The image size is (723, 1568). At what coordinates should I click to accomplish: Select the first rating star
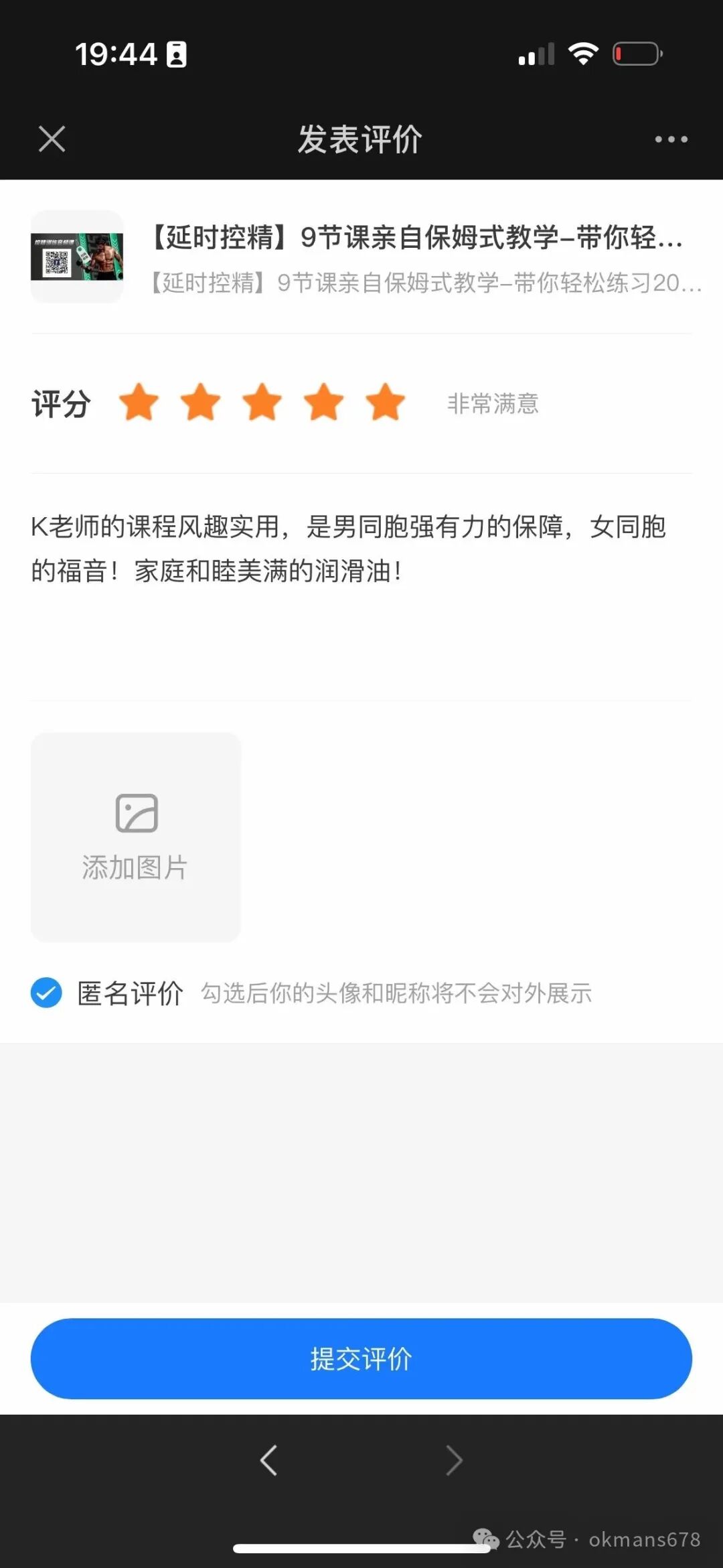click(139, 402)
